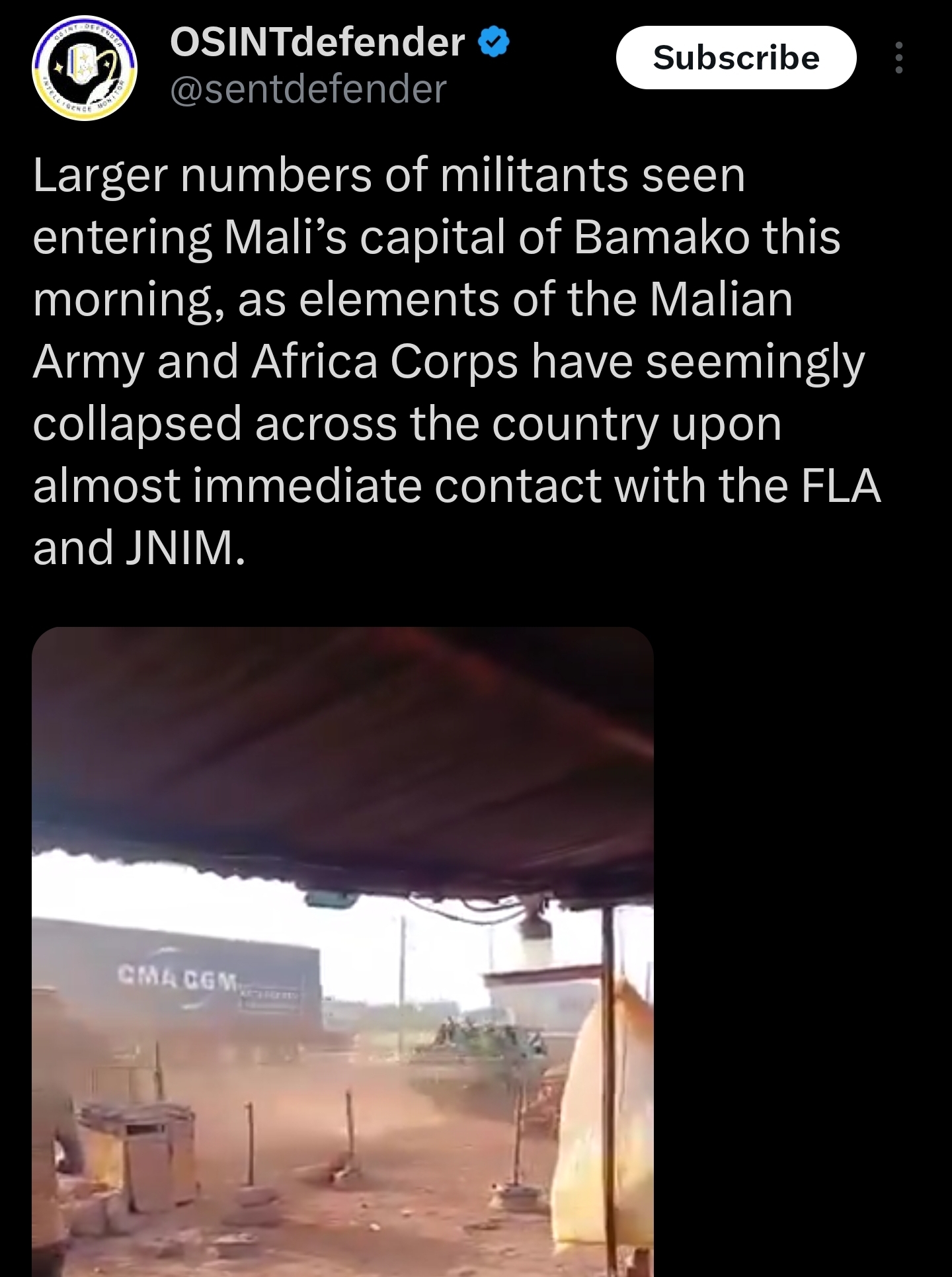Open OSINTdefender's profile picture
The image size is (952, 1277).
tap(84, 67)
